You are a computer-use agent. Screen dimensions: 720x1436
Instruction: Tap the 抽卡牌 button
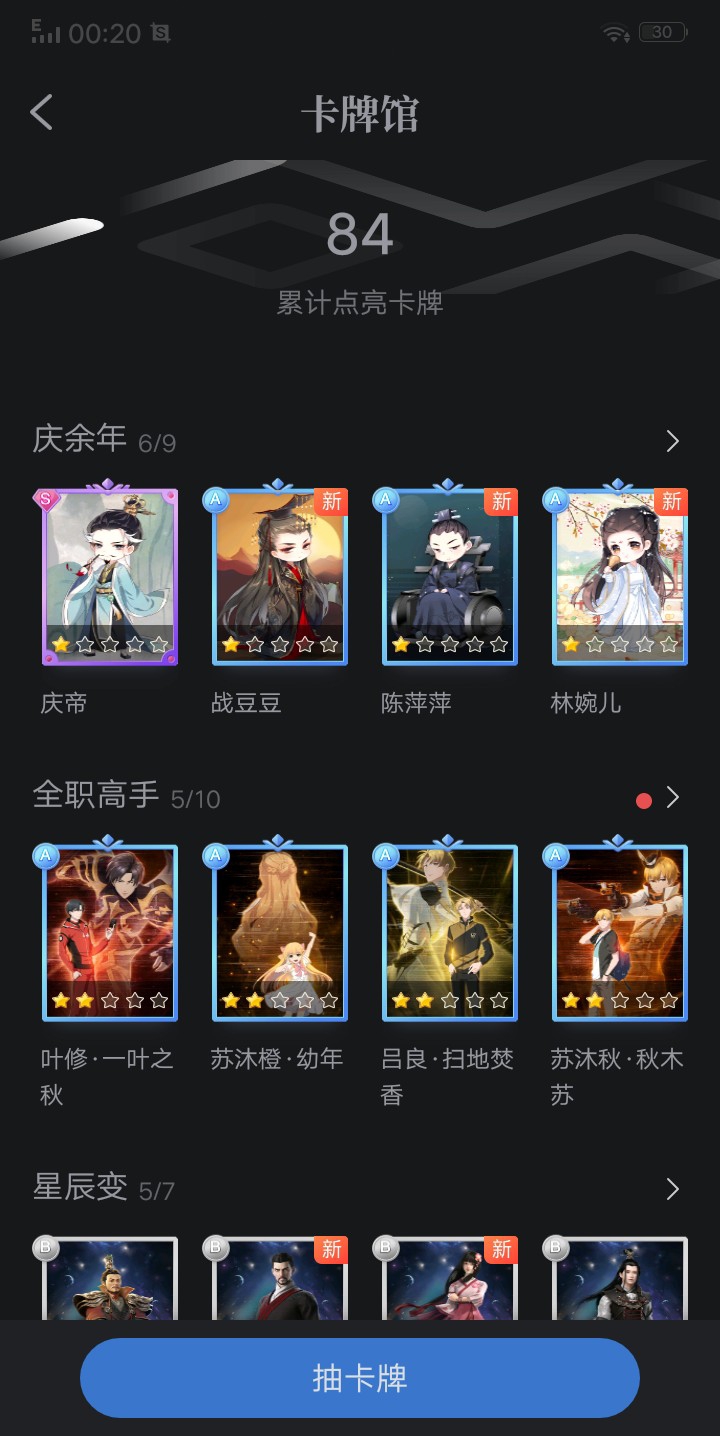click(360, 1378)
